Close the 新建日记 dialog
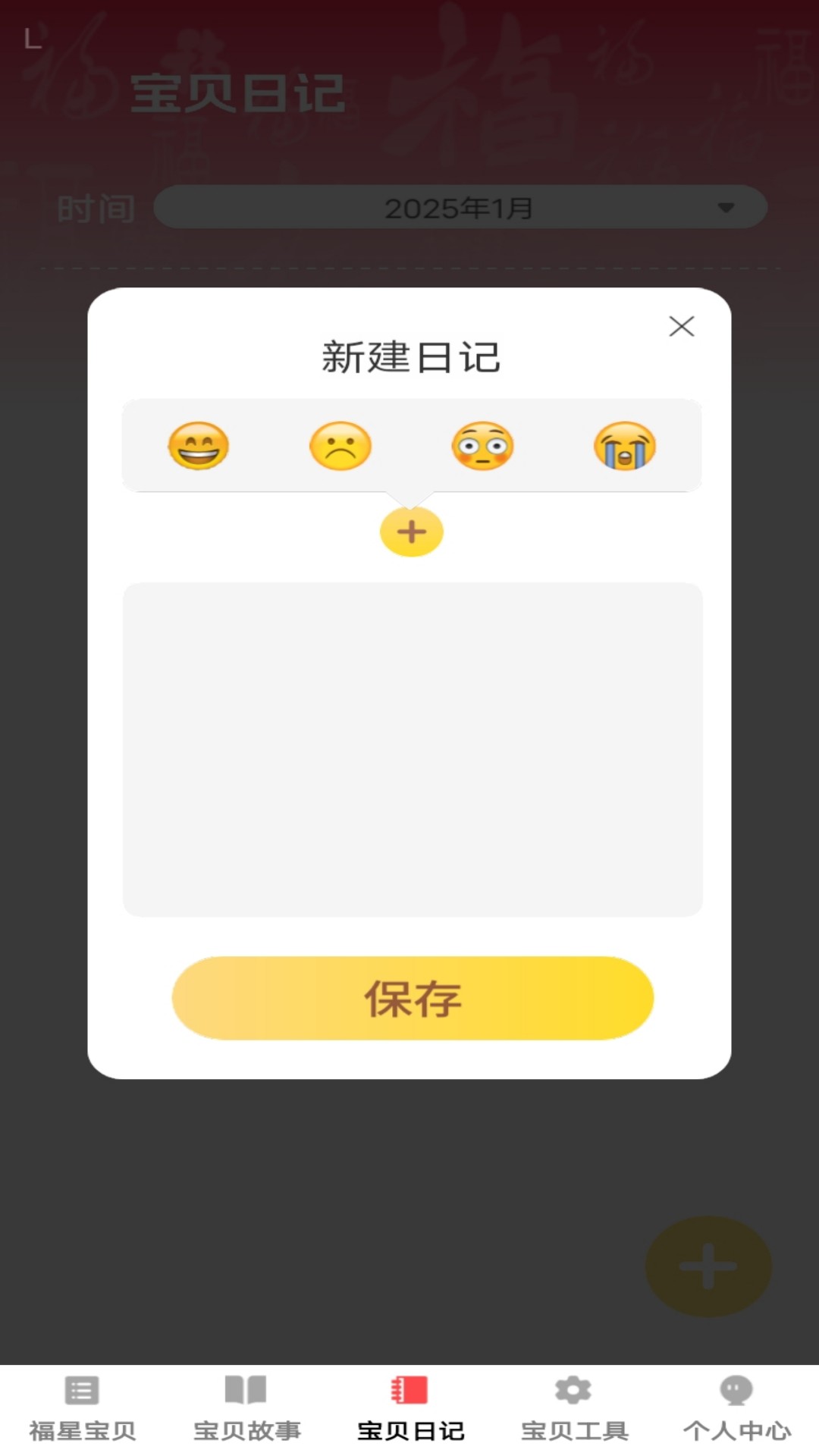The width and height of the screenshot is (819, 1456). click(682, 327)
